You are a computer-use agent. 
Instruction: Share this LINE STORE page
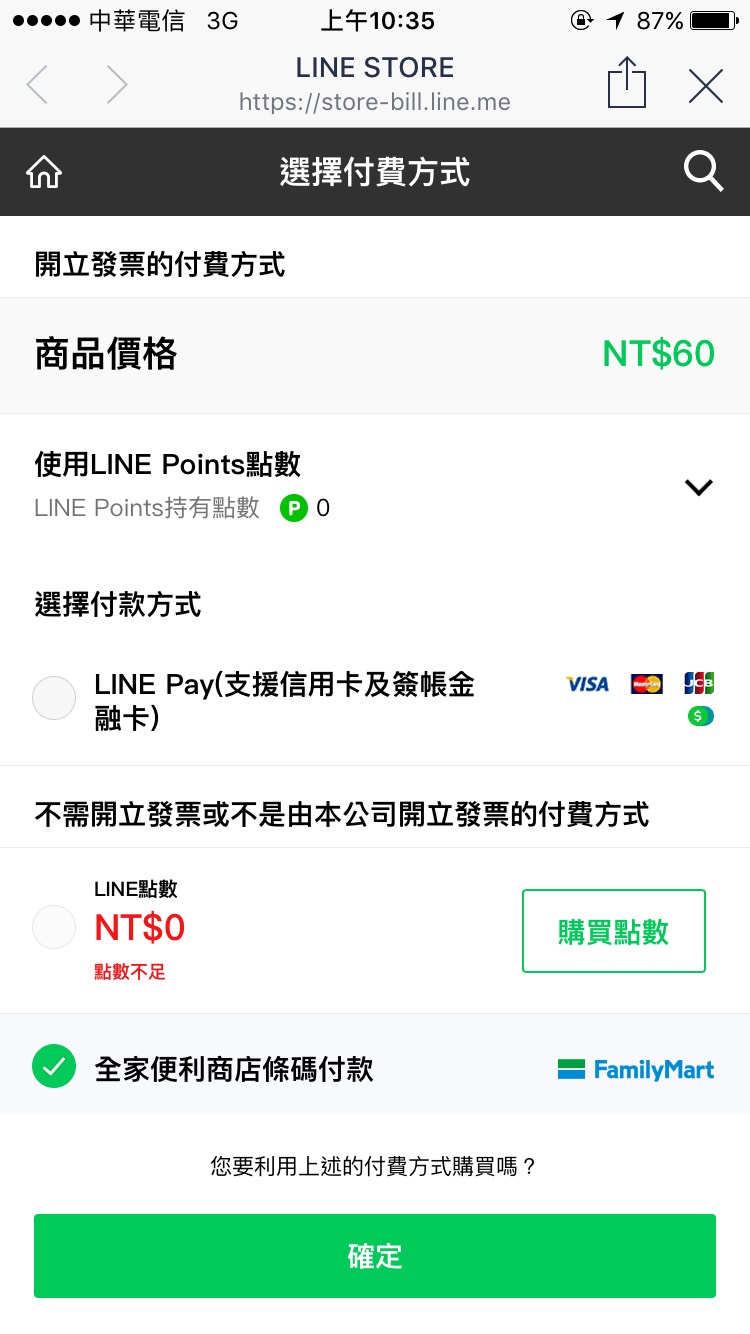tap(627, 83)
